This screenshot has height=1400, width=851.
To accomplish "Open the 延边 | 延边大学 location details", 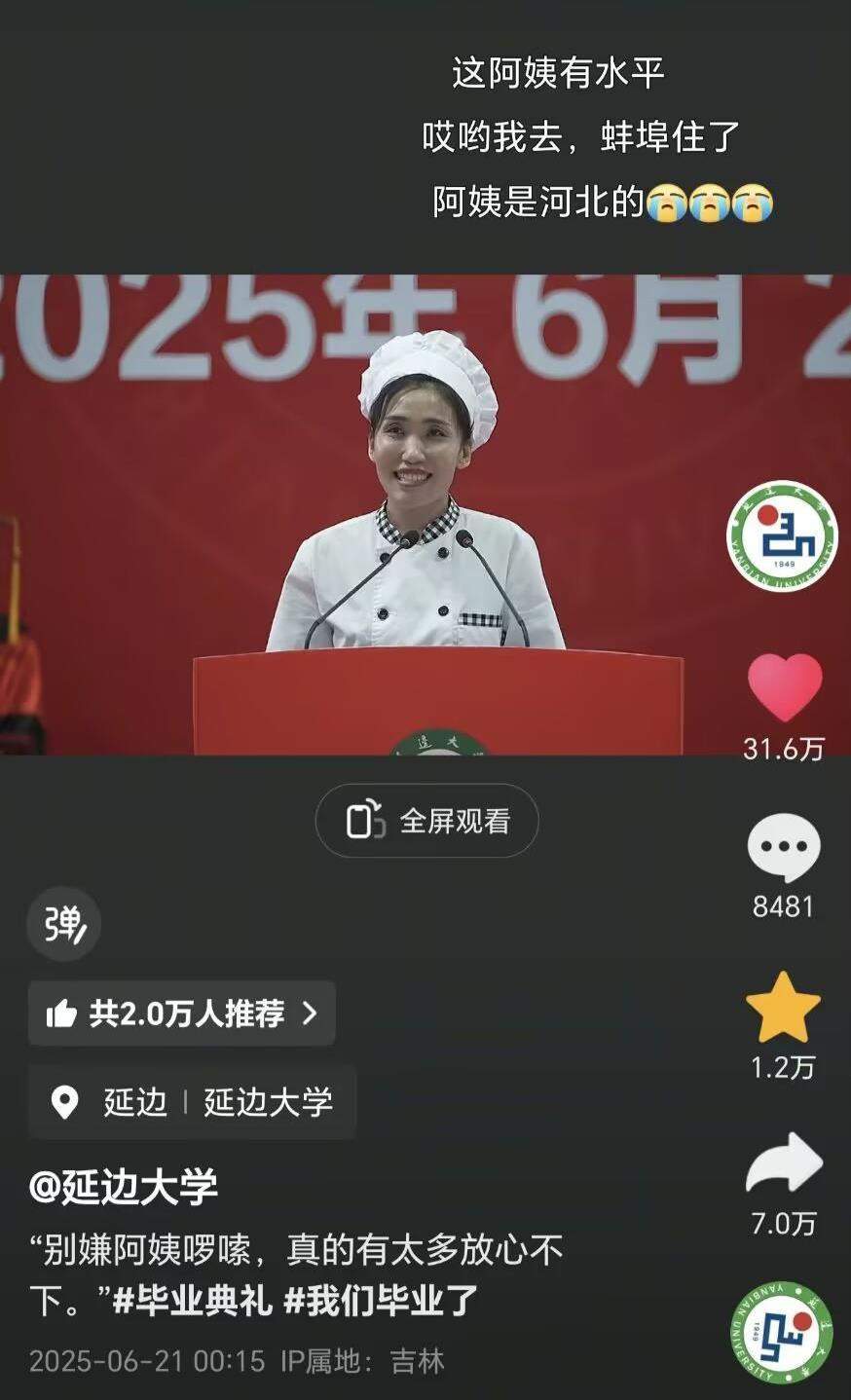I will [x=191, y=1101].
